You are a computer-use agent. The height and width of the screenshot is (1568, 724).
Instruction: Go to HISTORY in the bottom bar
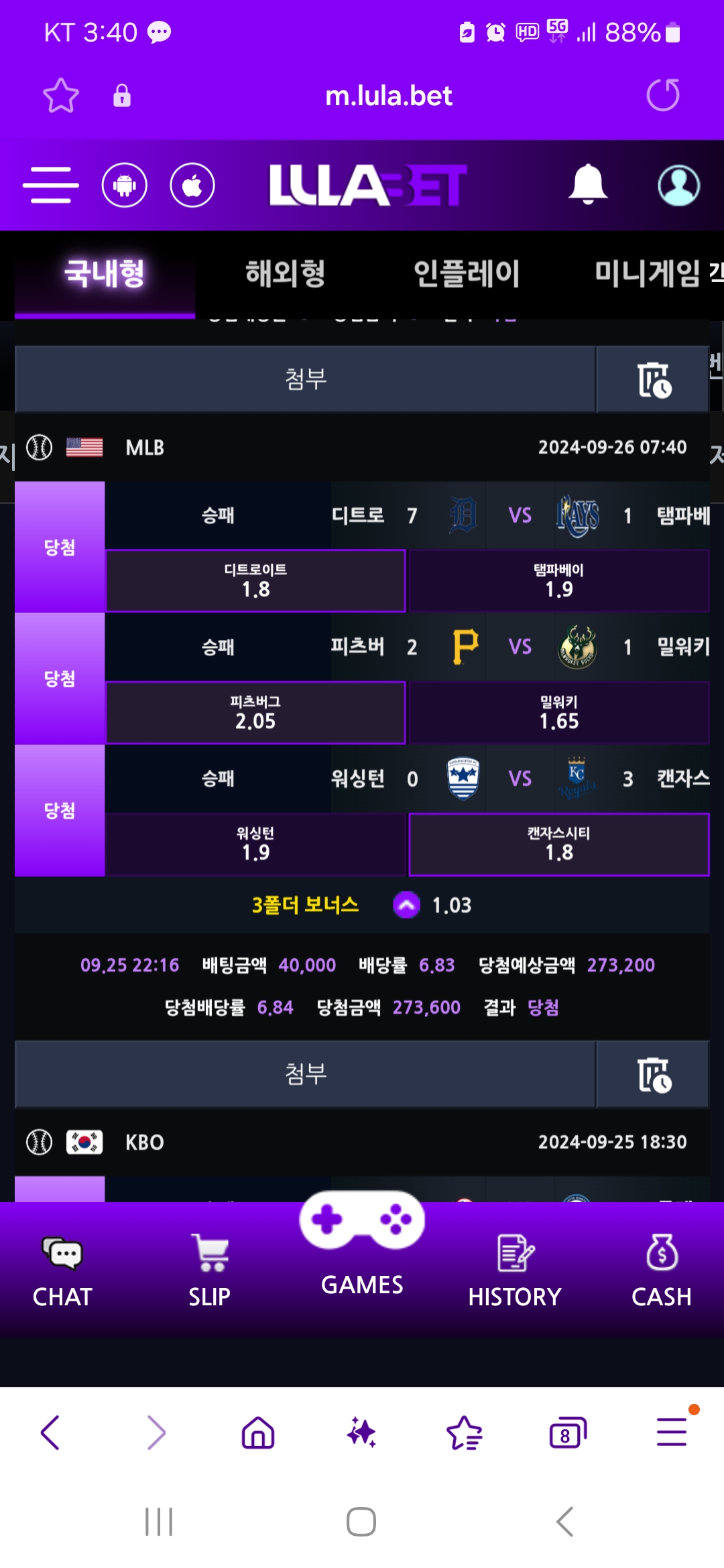pyautogui.click(x=515, y=1271)
